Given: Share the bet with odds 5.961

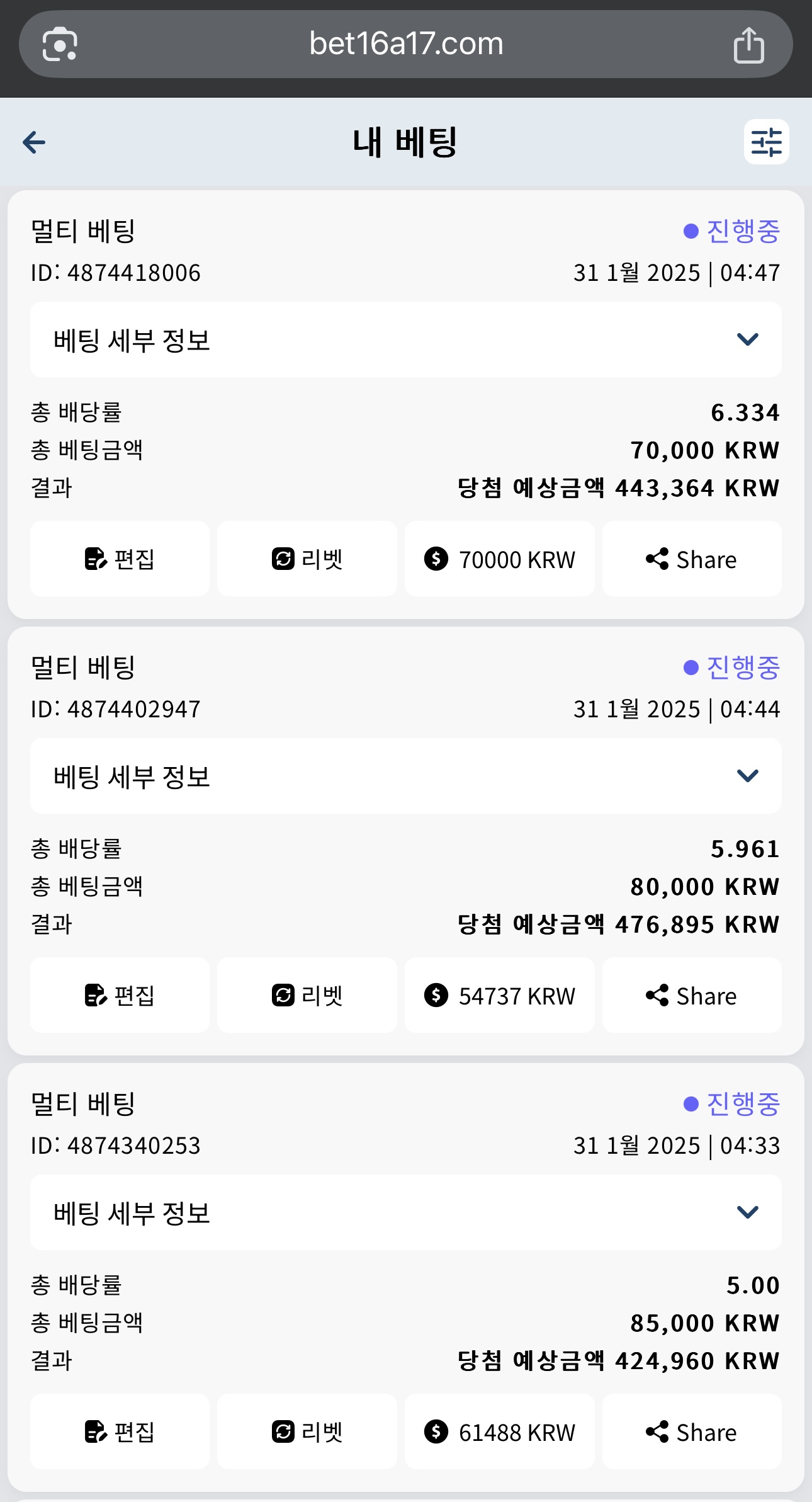Looking at the screenshot, I should [692, 995].
